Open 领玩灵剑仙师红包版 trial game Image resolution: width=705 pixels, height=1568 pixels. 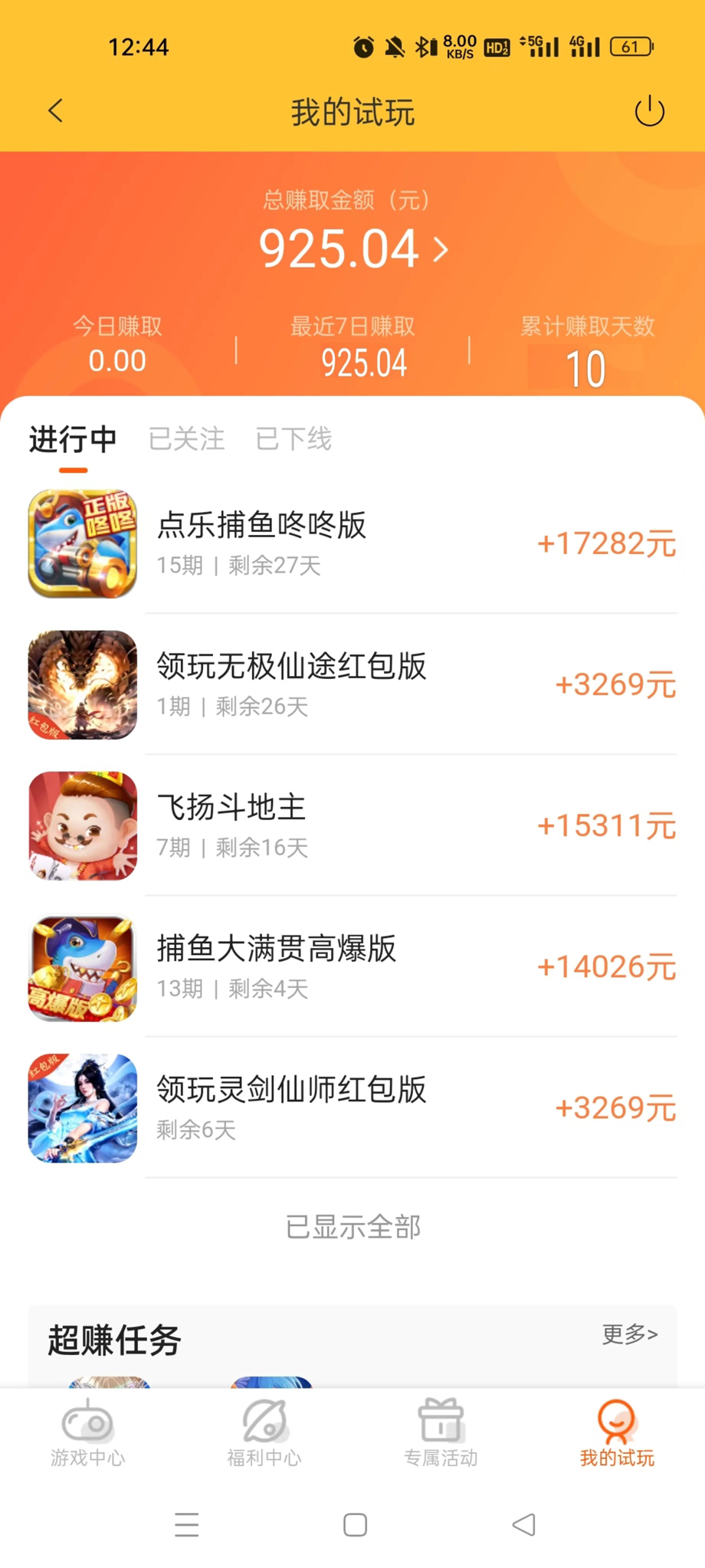pos(352,1107)
